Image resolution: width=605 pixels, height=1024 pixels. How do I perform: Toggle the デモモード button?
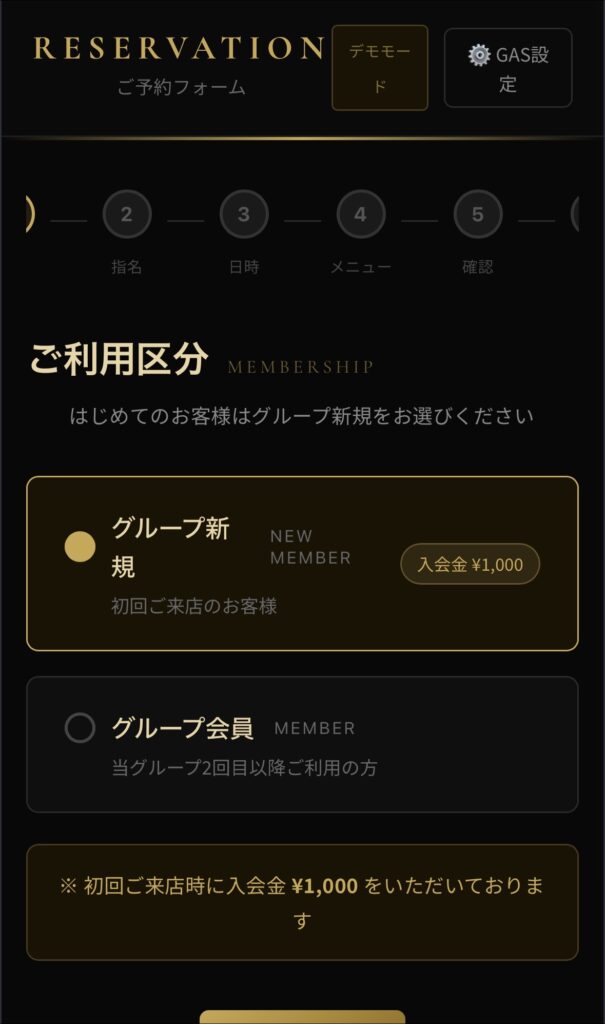tap(379, 68)
